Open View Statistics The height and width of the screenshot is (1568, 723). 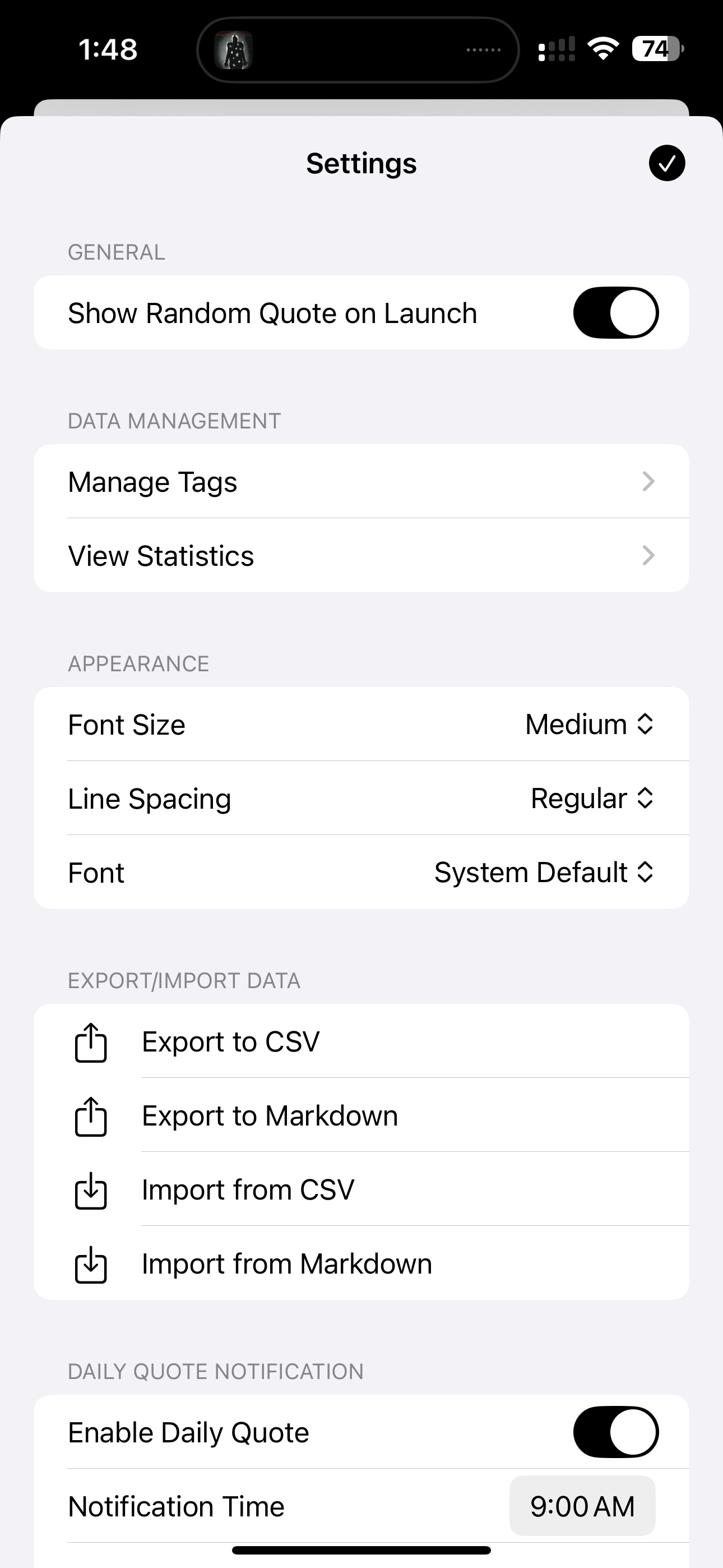[361, 555]
